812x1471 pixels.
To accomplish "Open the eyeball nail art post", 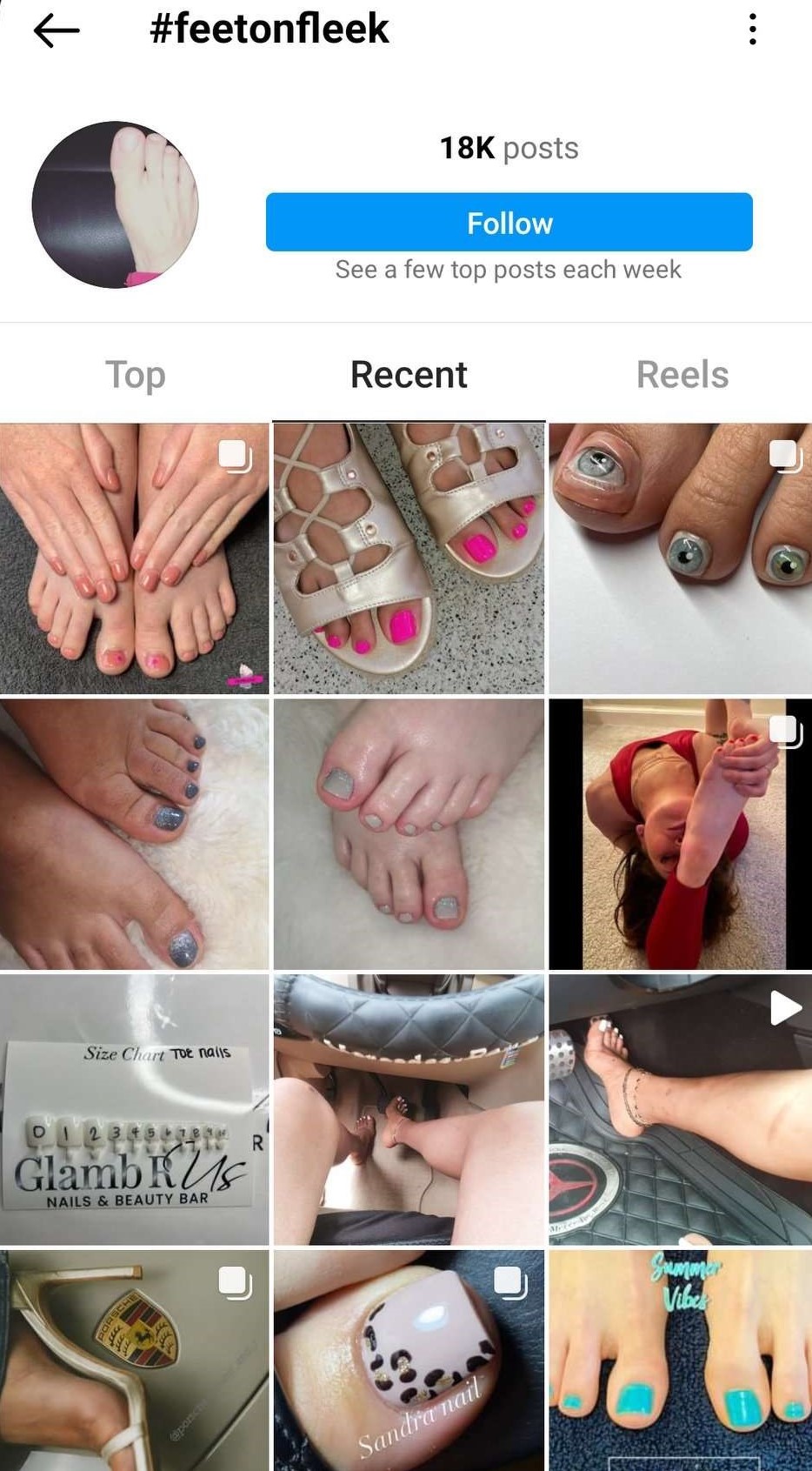I will pyautogui.click(x=681, y=558).
